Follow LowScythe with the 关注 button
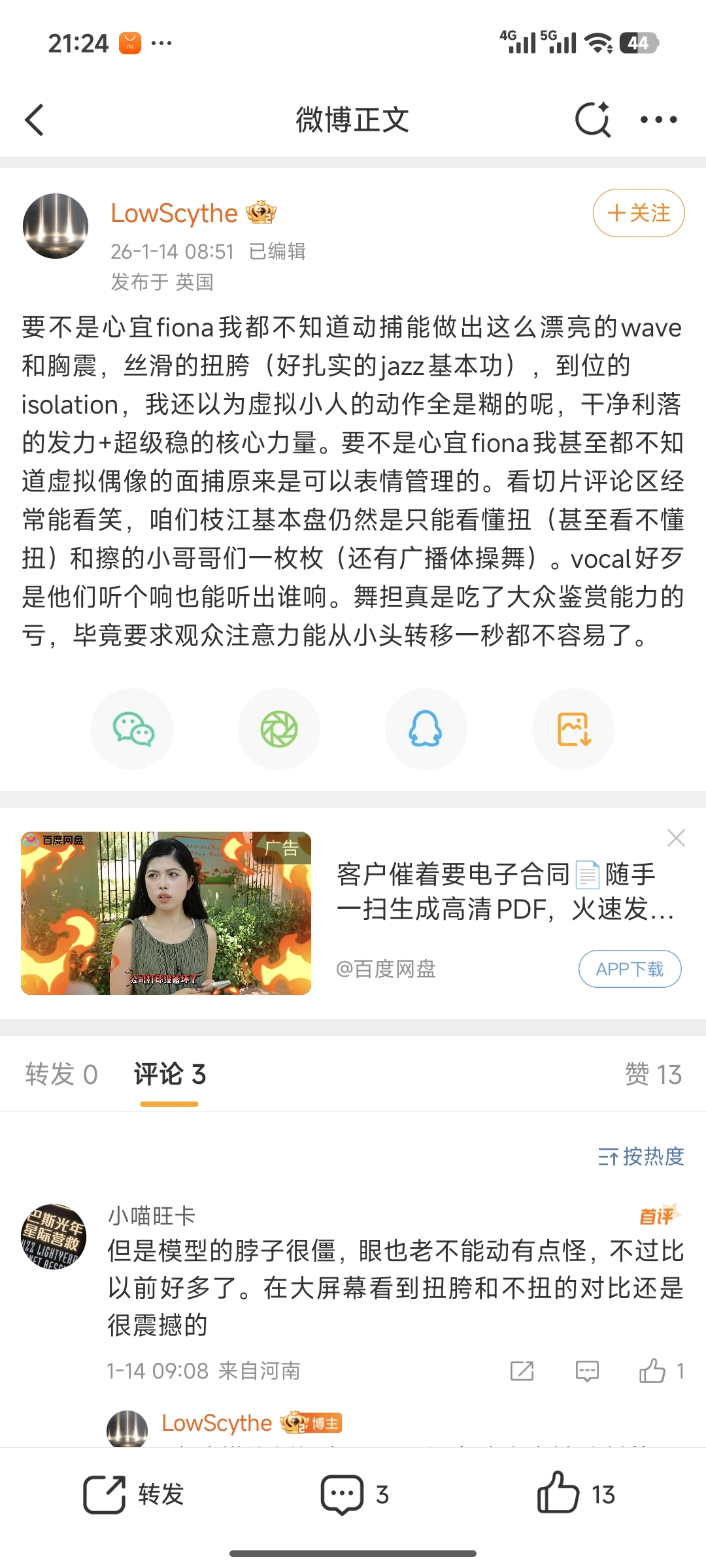Viewport: 706px width, 1568px height. (x=638, y=213)
